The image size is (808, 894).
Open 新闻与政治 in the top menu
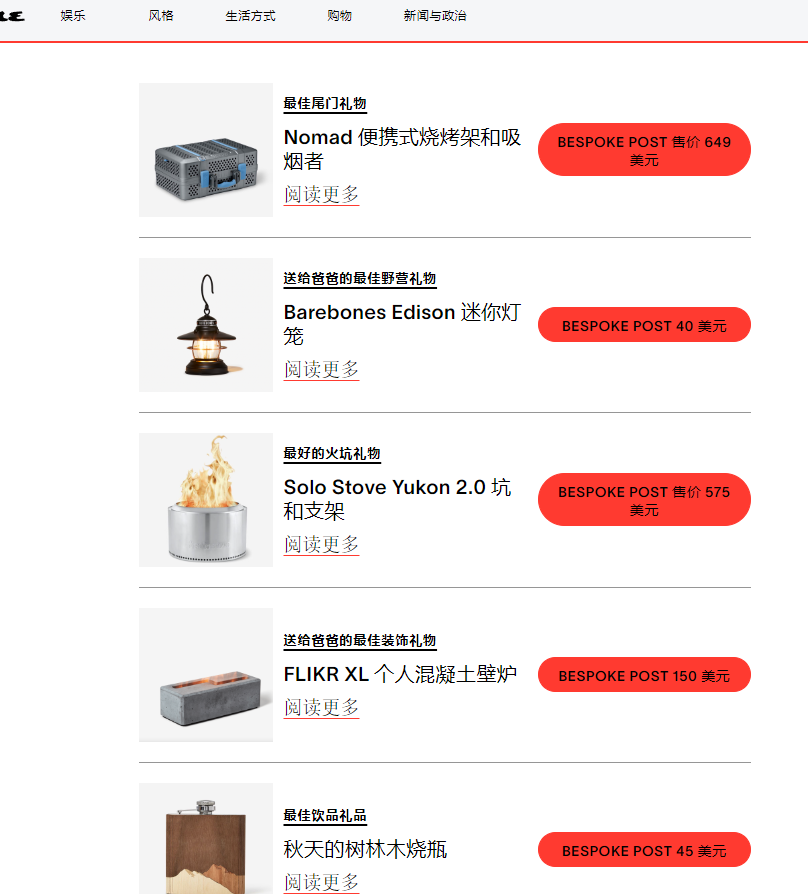click(434, 16)
